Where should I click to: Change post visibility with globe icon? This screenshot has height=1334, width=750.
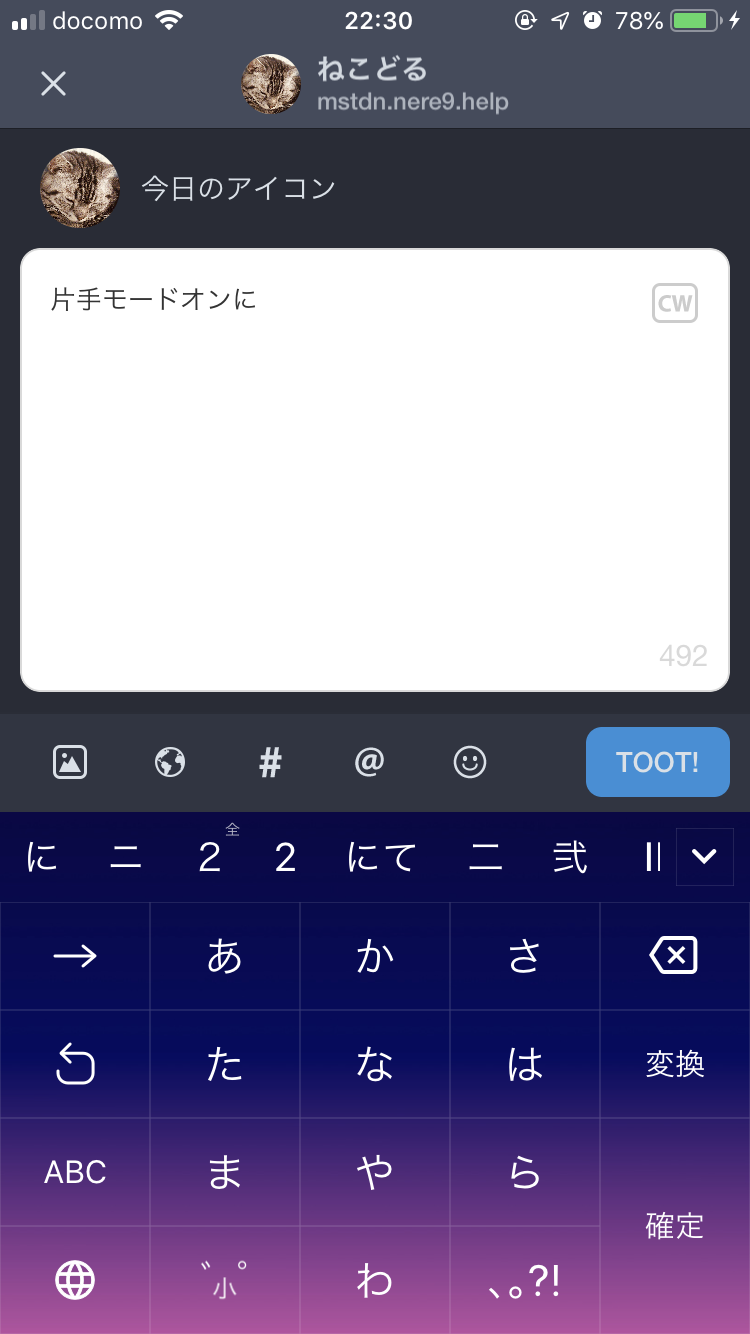(170, 762)
